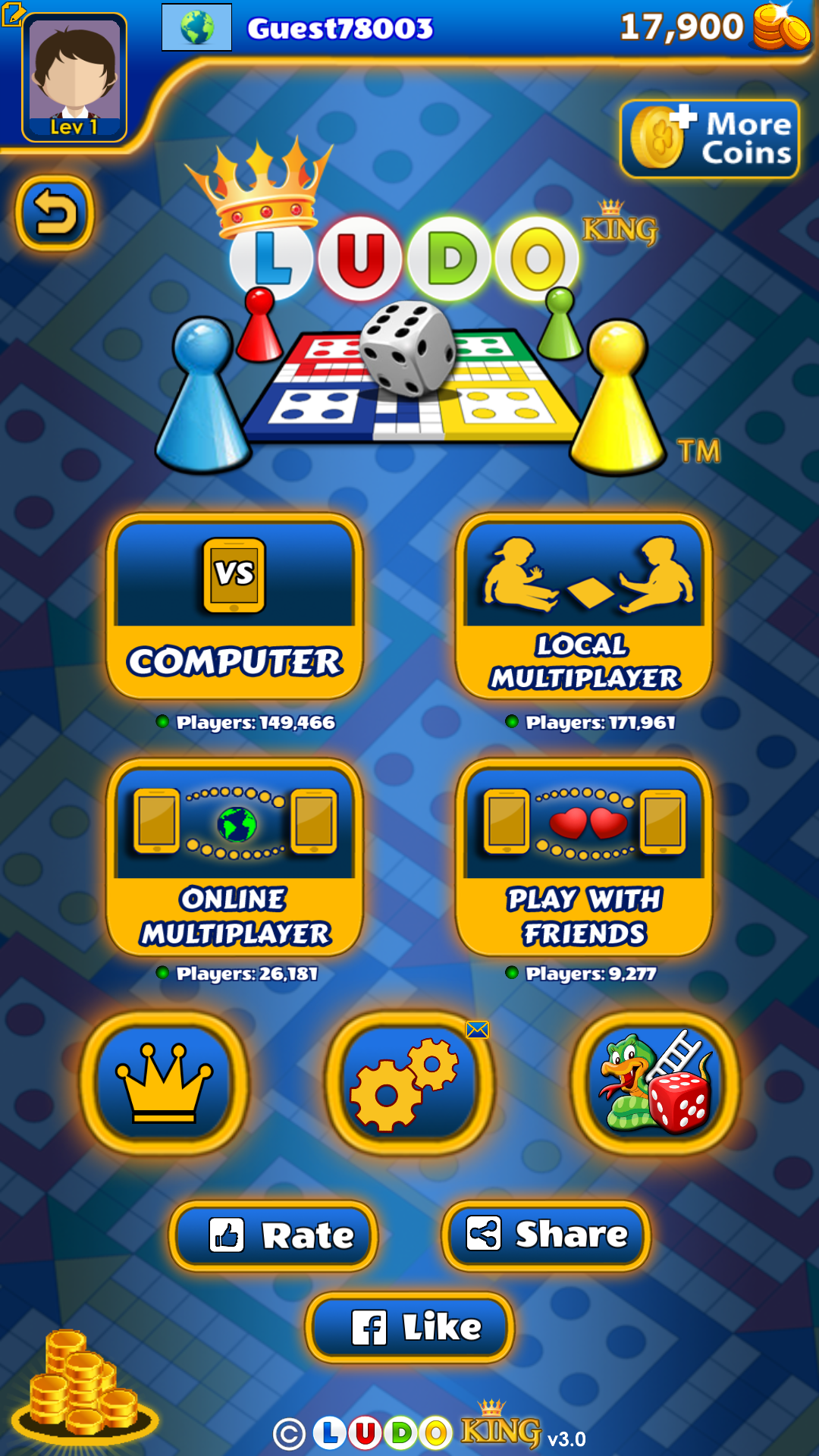Get more coins
Screen dimensions: 819x1456
point(710,139)
